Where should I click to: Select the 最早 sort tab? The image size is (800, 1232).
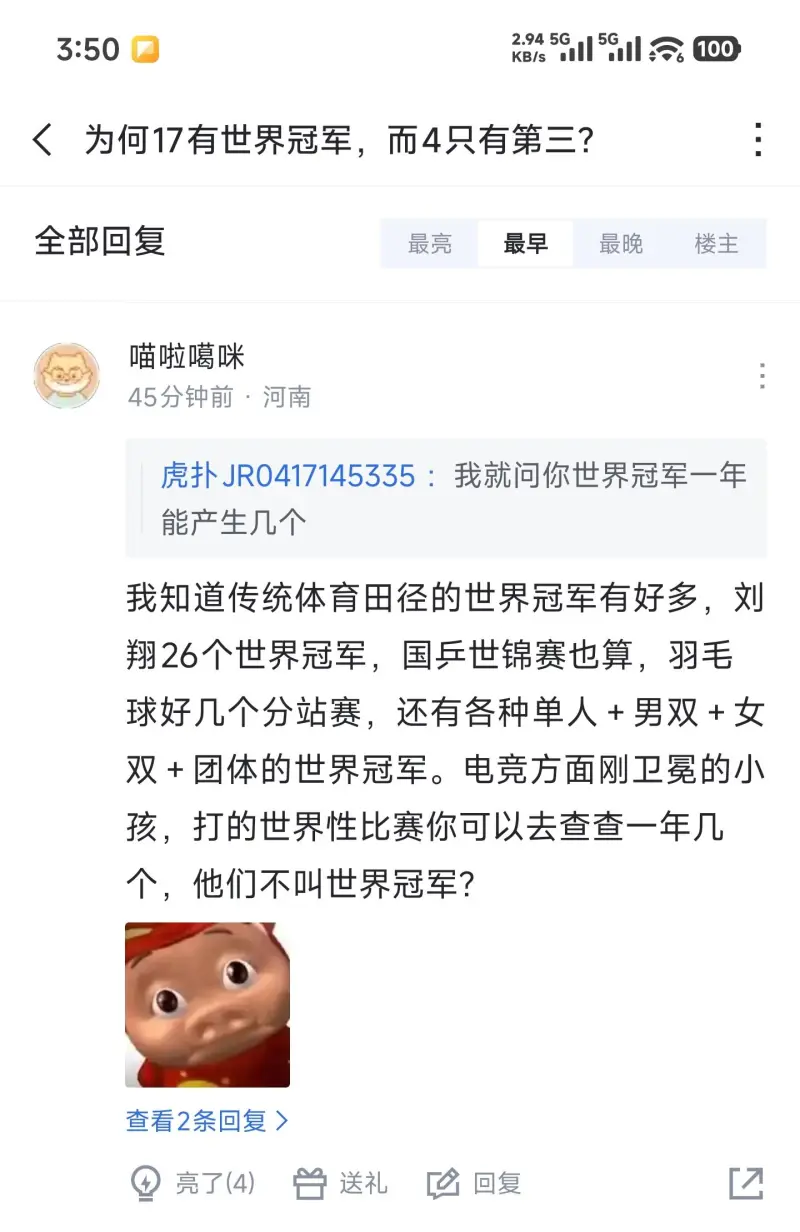point(525,244)
